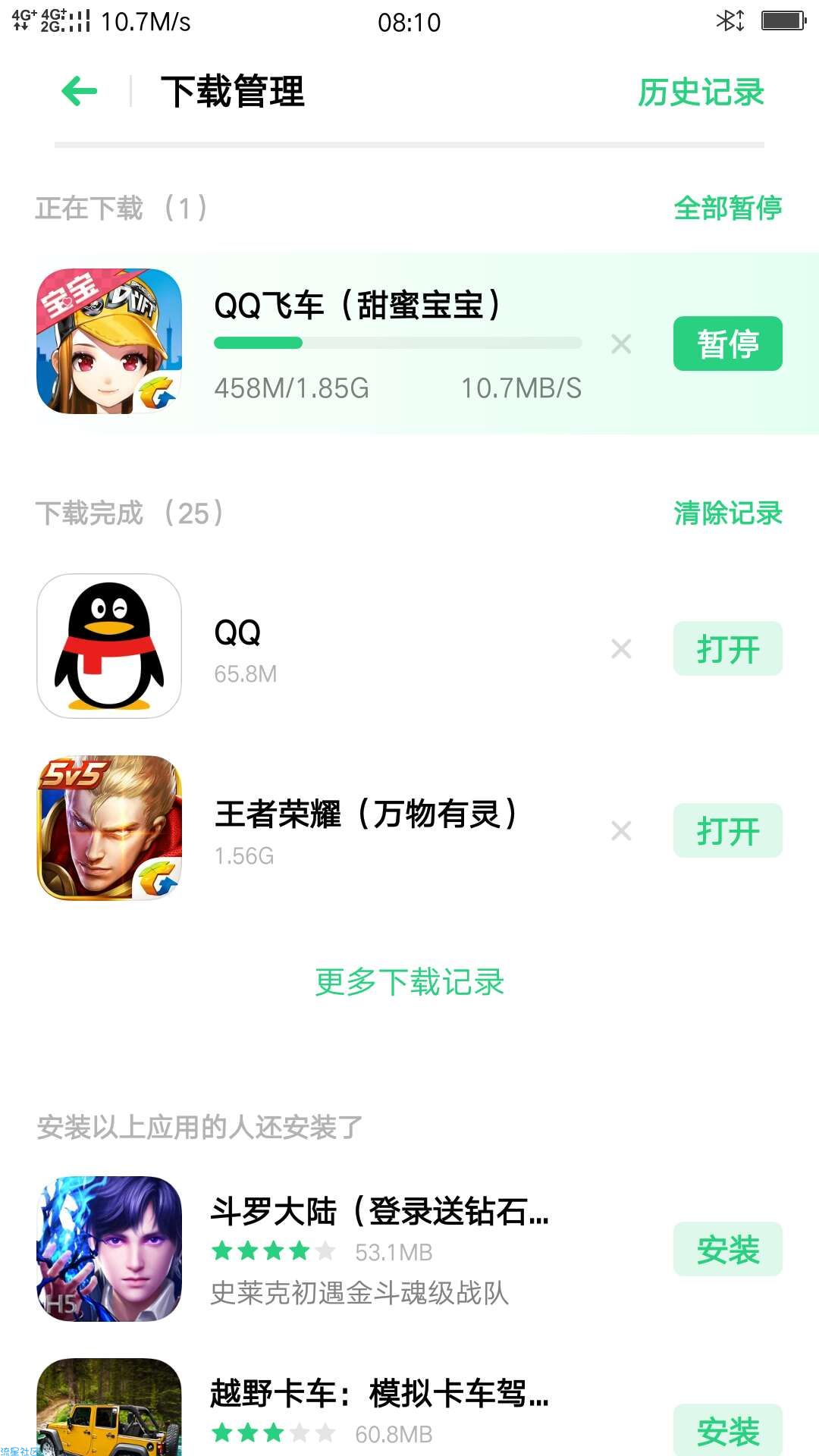
Task: Open 王者荣耀 game
Action: pos(727,830)
